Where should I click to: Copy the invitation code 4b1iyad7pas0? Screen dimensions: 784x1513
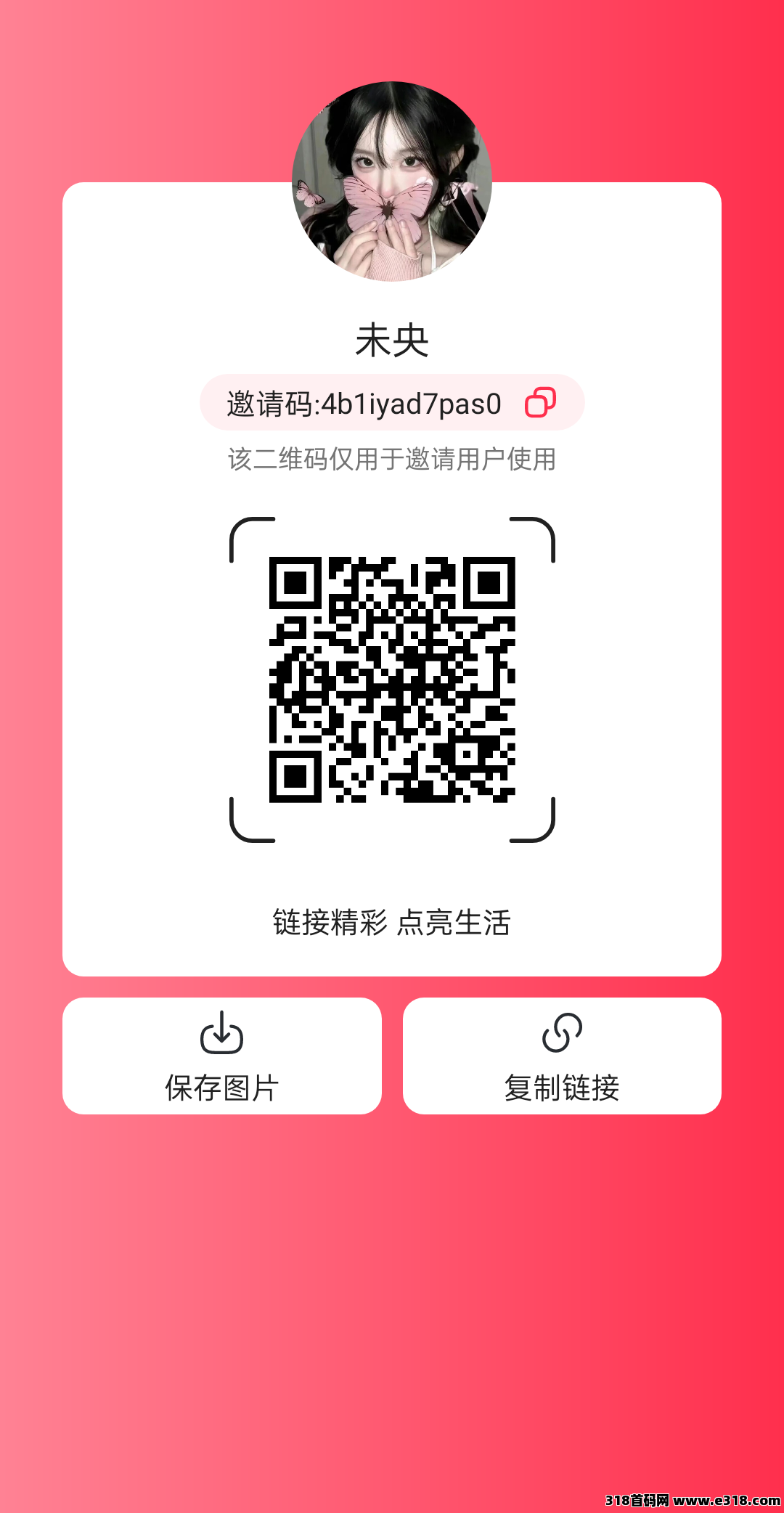click(x=540, y=402)
